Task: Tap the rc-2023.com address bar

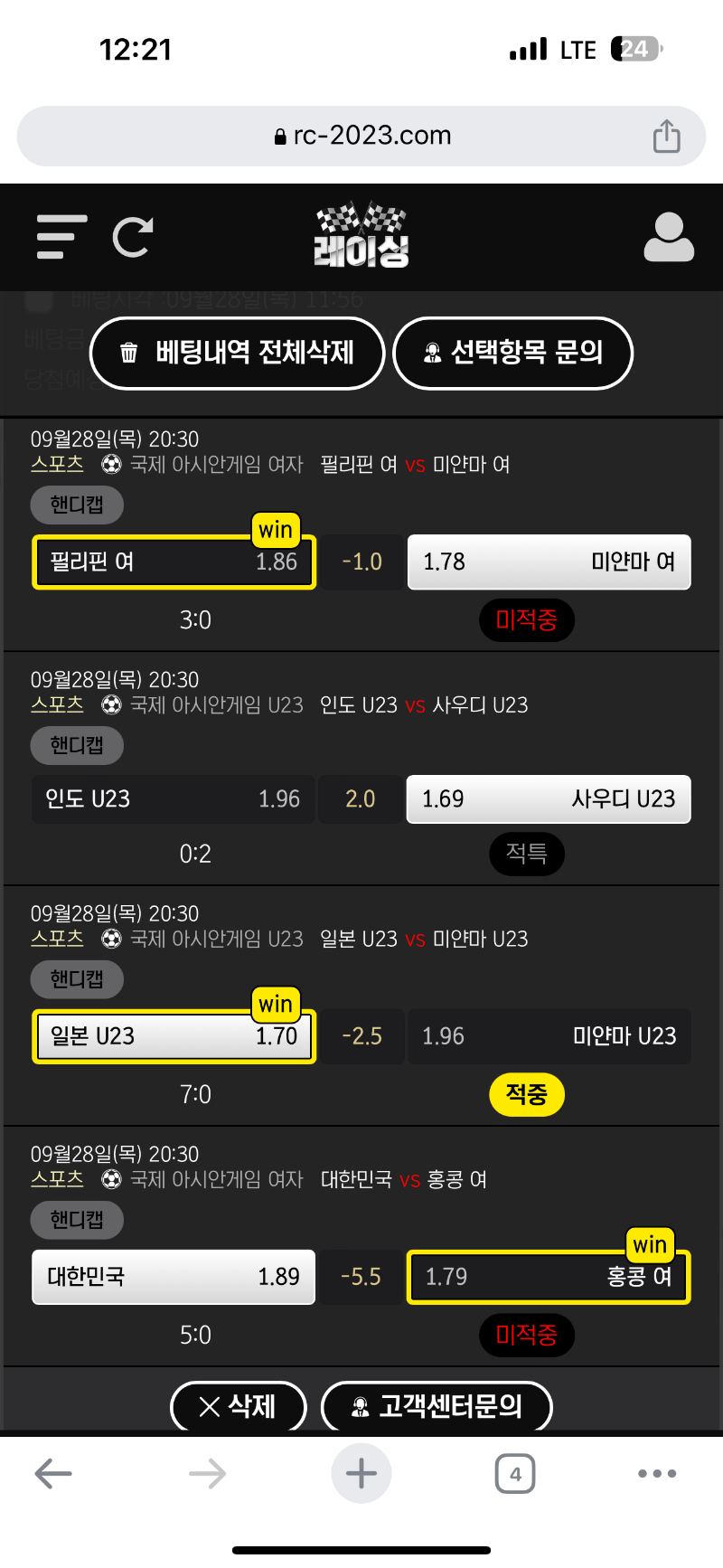Action: coord(361,136)
